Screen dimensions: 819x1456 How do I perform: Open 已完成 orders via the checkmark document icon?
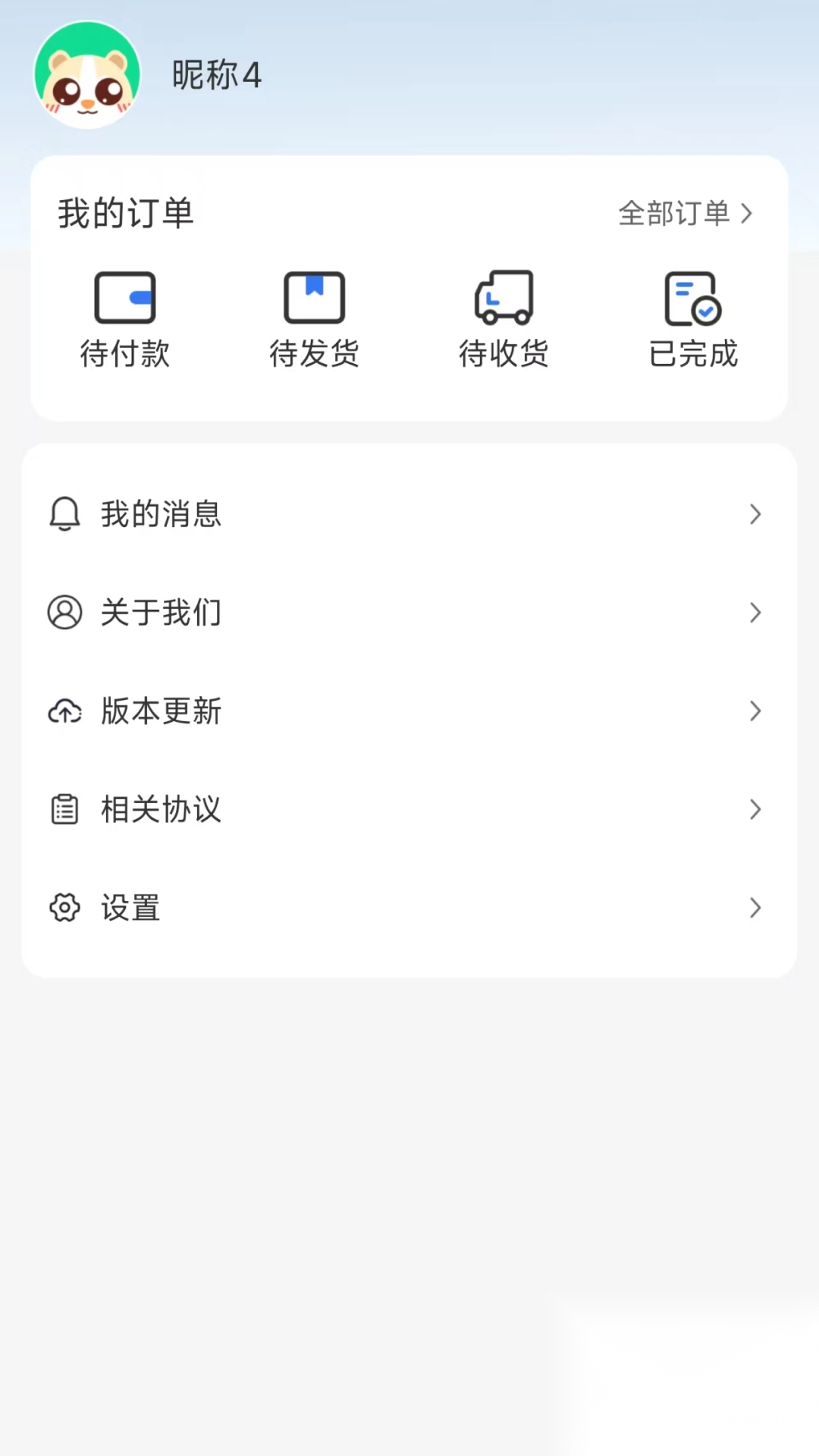point(692,297)
